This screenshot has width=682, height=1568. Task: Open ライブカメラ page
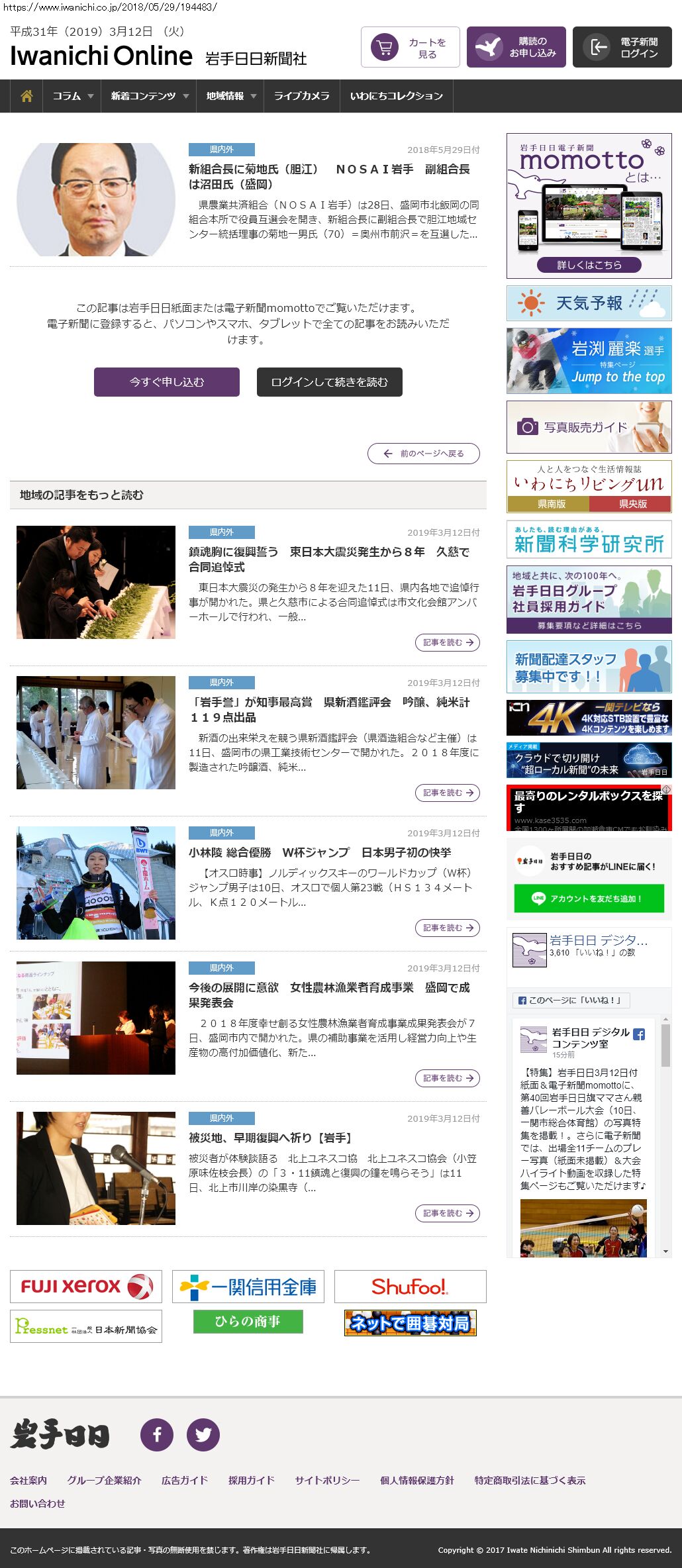pyautogui.click(x=302, y=96)
